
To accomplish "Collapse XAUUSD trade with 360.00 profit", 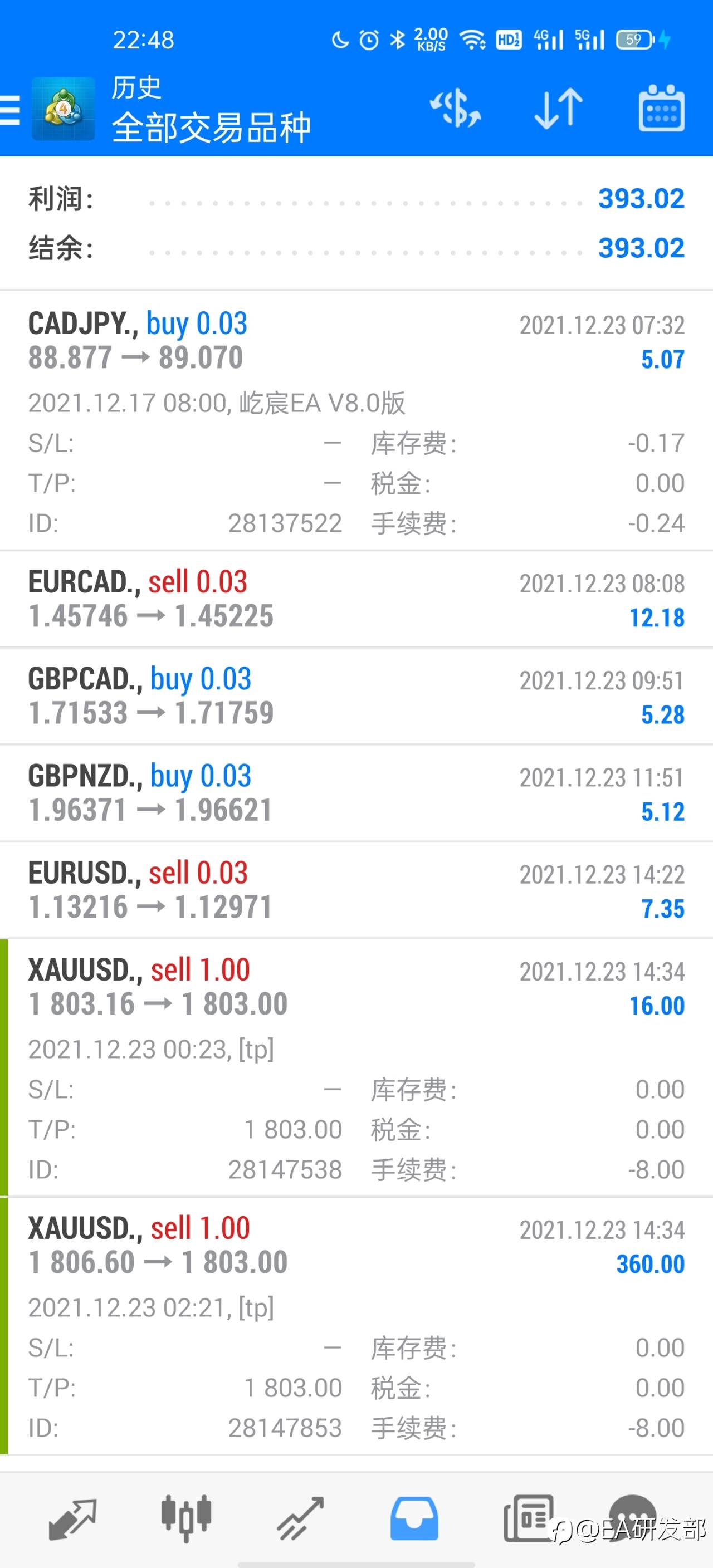I will coord(356,1326).
